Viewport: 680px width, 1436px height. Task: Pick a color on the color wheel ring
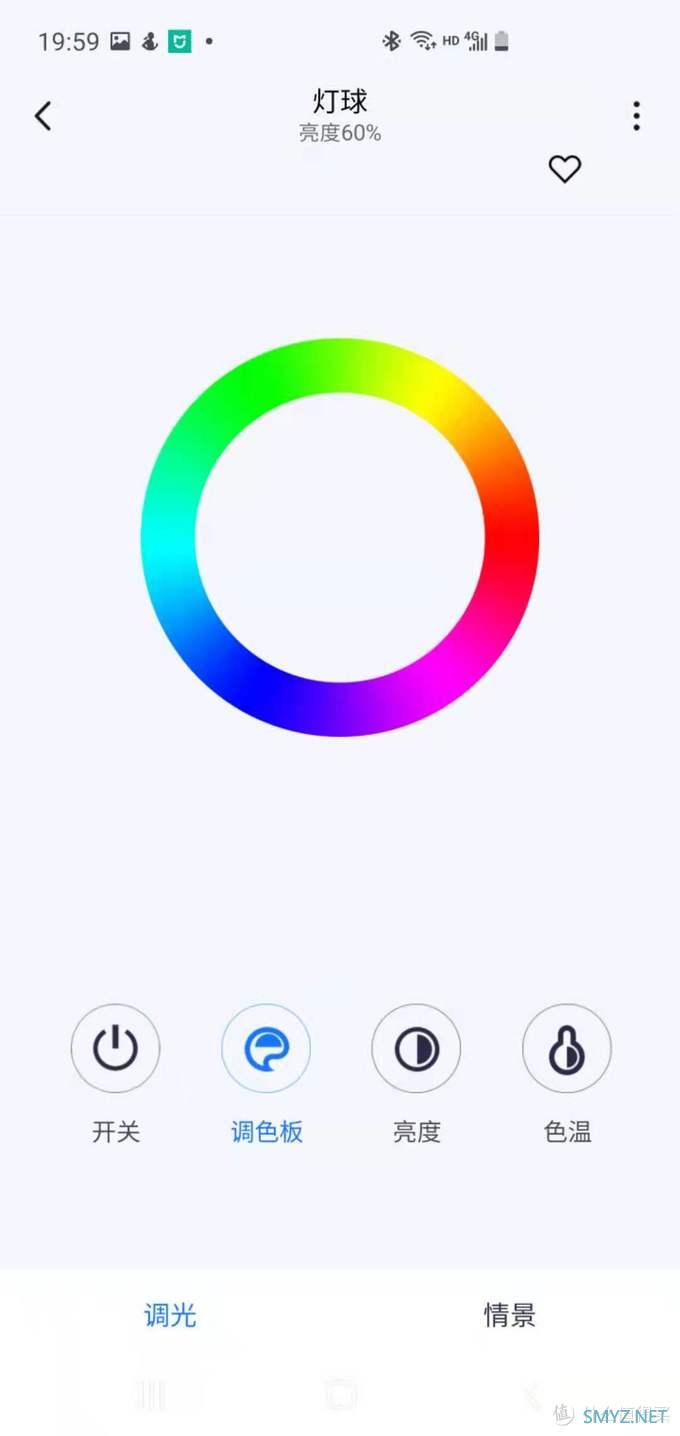[x=512, y=537]
